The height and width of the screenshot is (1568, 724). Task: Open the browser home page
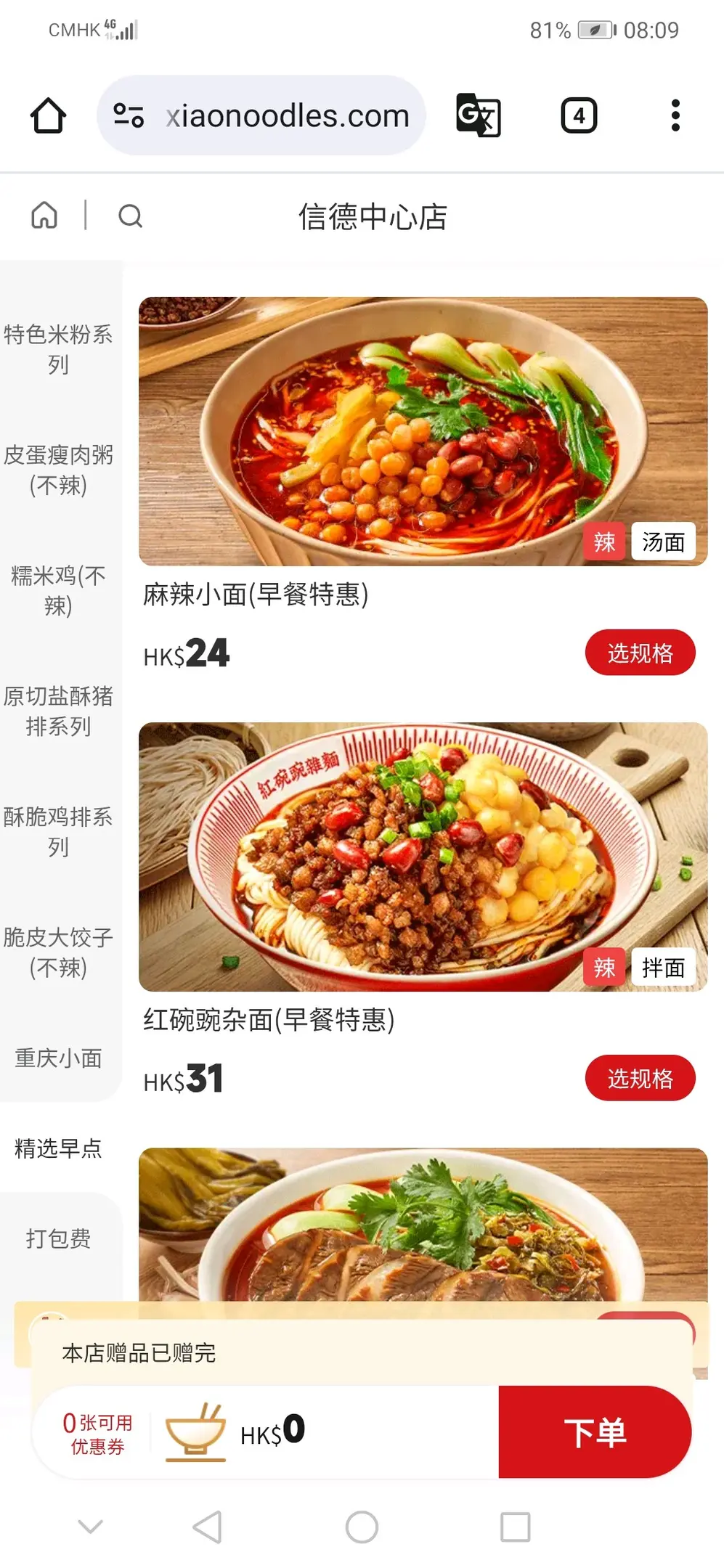point(48,115)
